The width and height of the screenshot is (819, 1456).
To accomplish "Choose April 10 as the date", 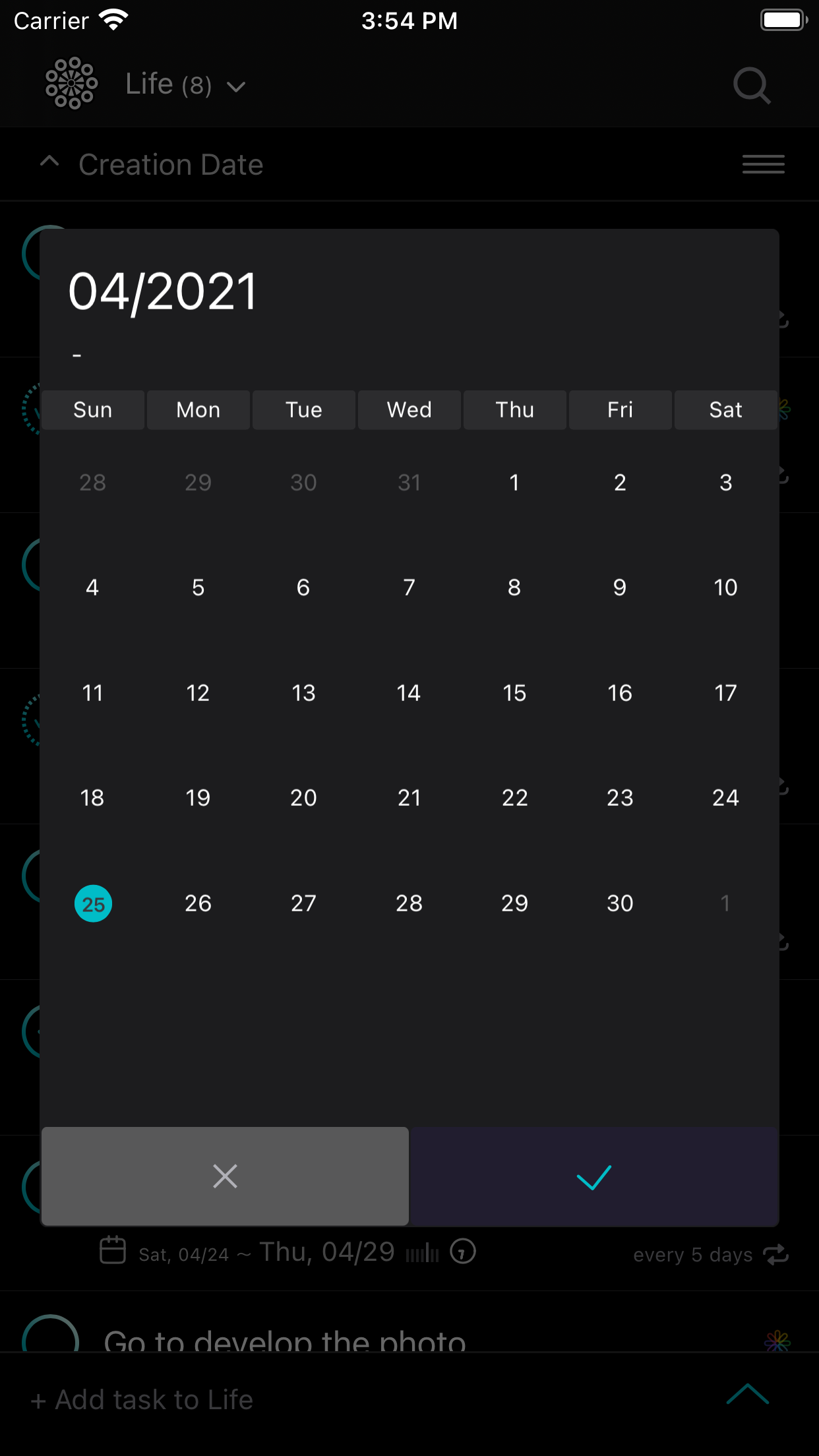I will tap(725, 588).
